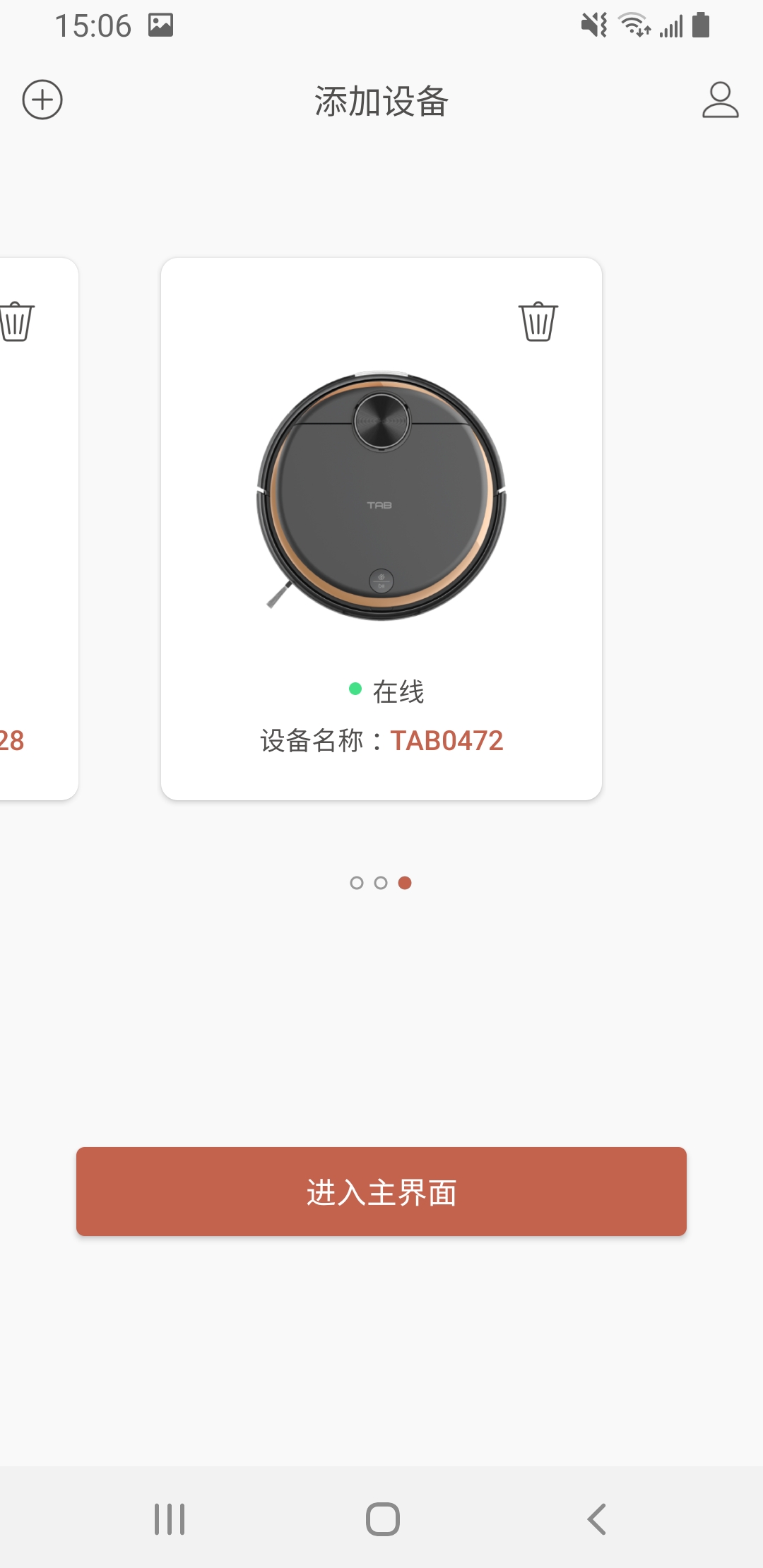
Task: Tap the device name TAB0472 link
Action: coord(448,740)
